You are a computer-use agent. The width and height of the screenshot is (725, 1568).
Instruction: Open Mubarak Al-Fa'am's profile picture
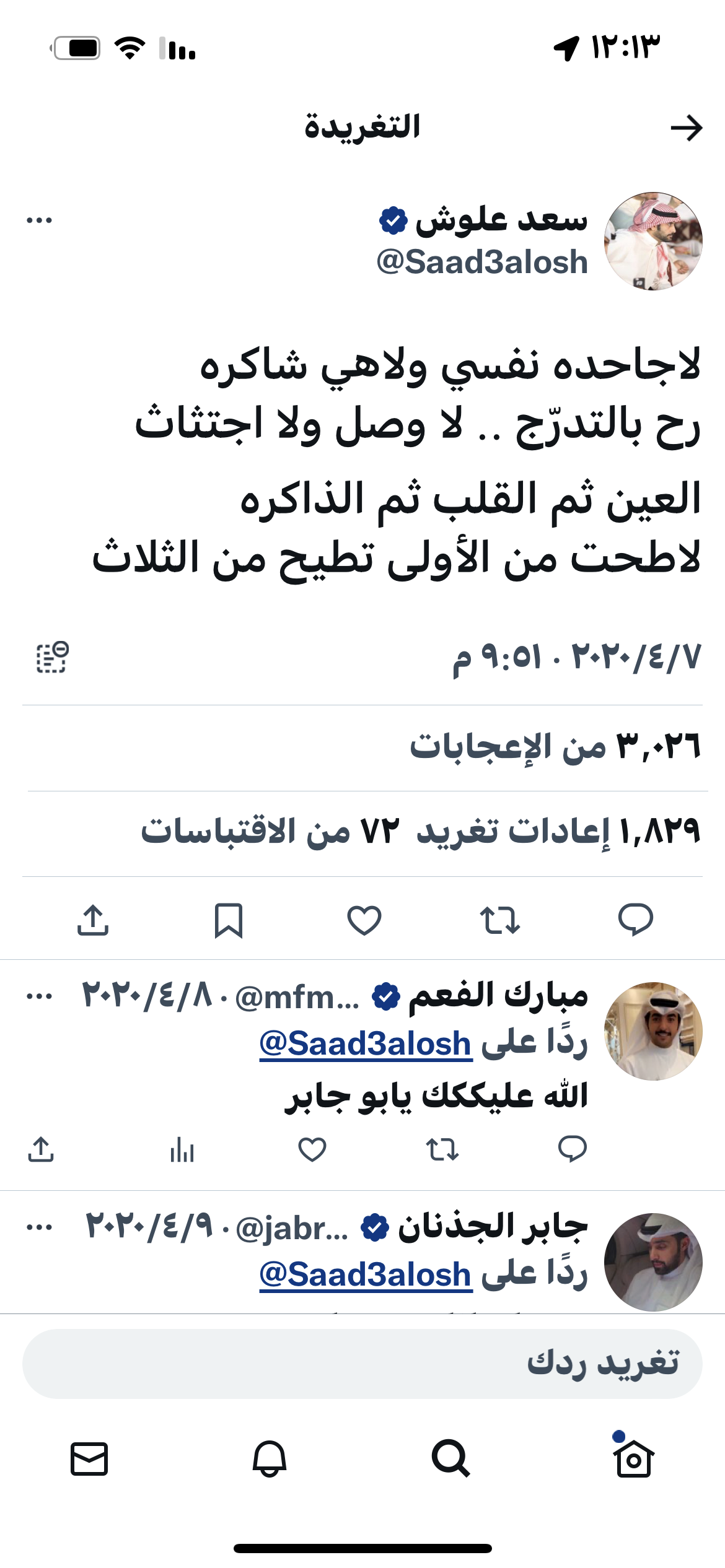[653, 1031]
